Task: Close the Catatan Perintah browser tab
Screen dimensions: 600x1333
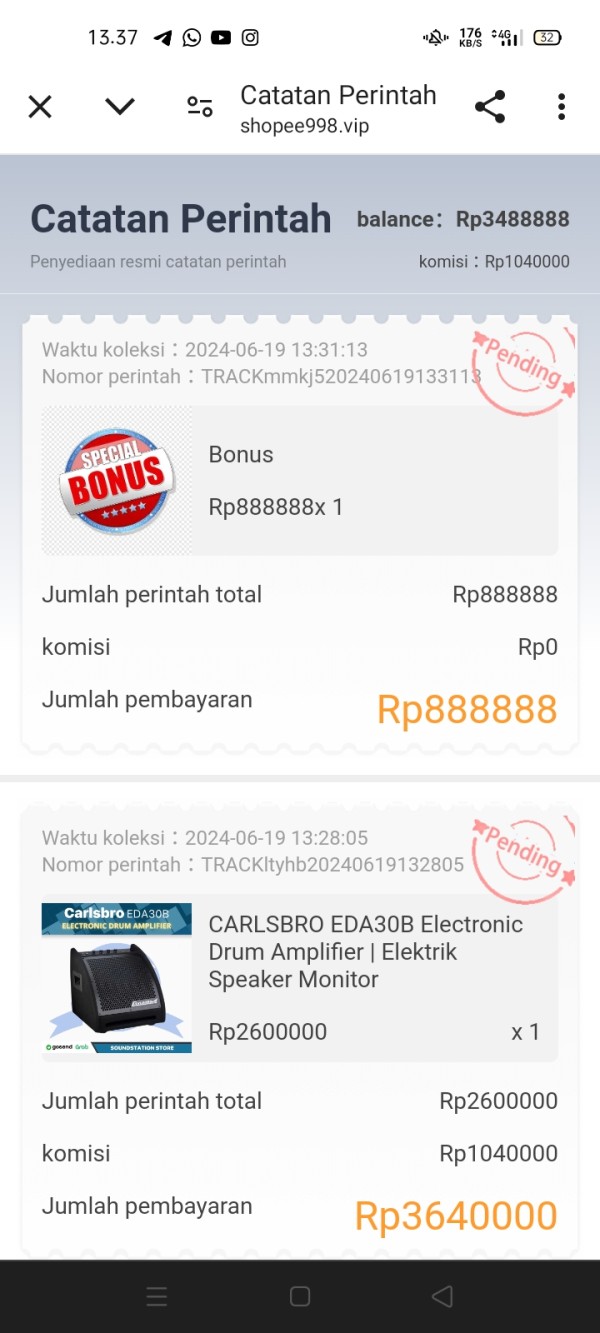Action: point(40,107)
